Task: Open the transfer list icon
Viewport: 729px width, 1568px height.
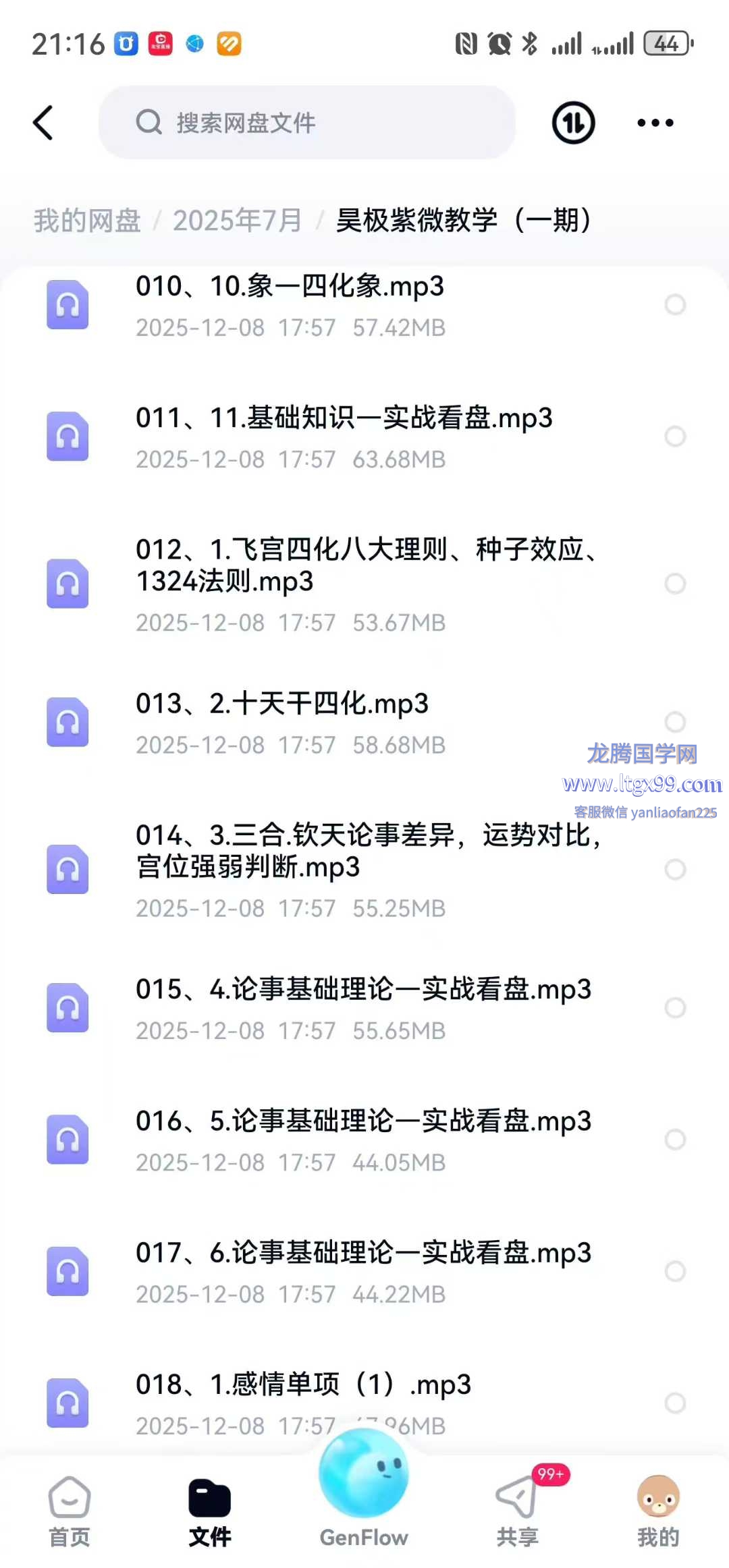Action: point(573,123)
